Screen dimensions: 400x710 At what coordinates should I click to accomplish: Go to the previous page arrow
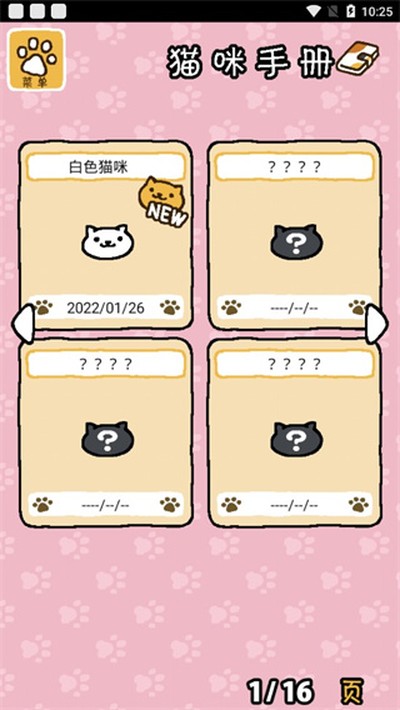[23, 324]
